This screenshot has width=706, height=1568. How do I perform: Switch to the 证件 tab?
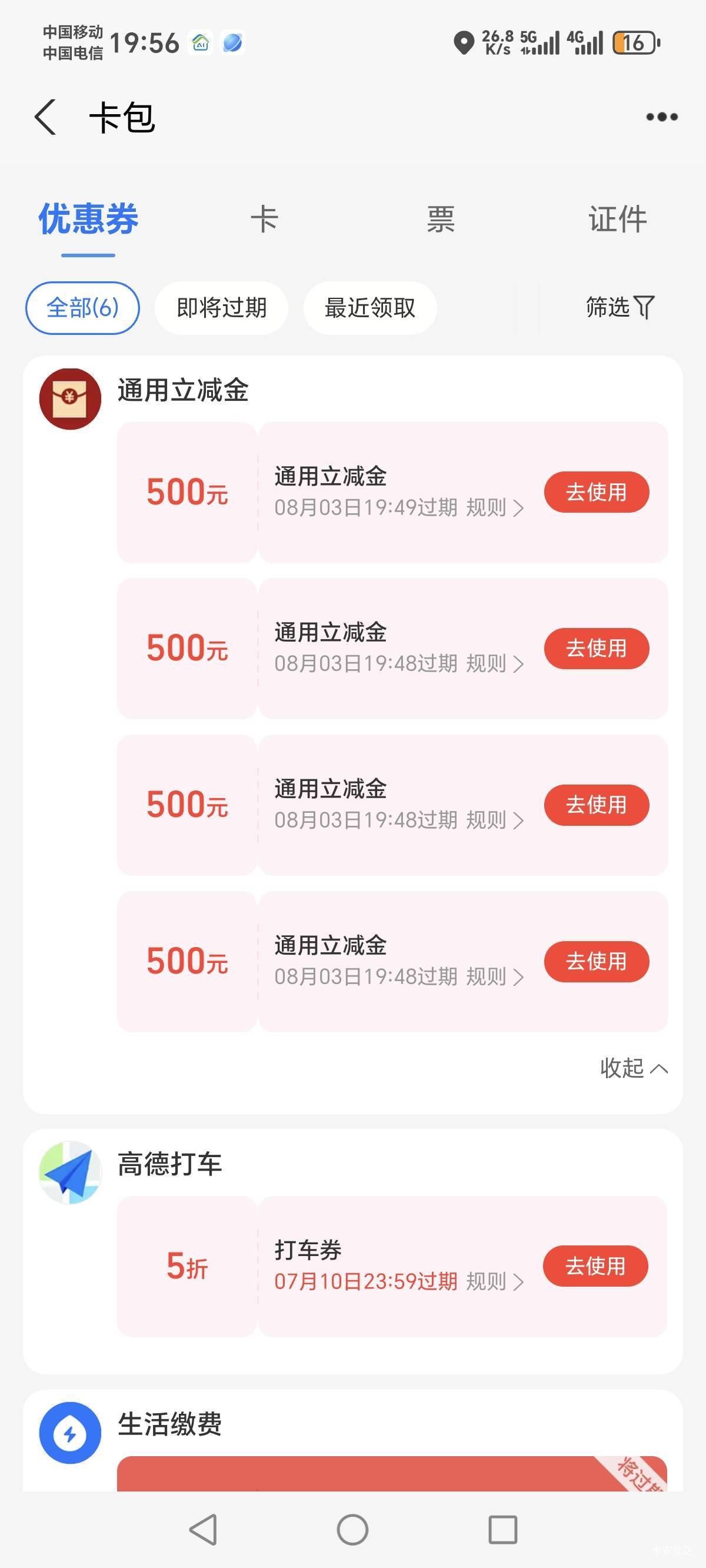click(x=617, y=219)
